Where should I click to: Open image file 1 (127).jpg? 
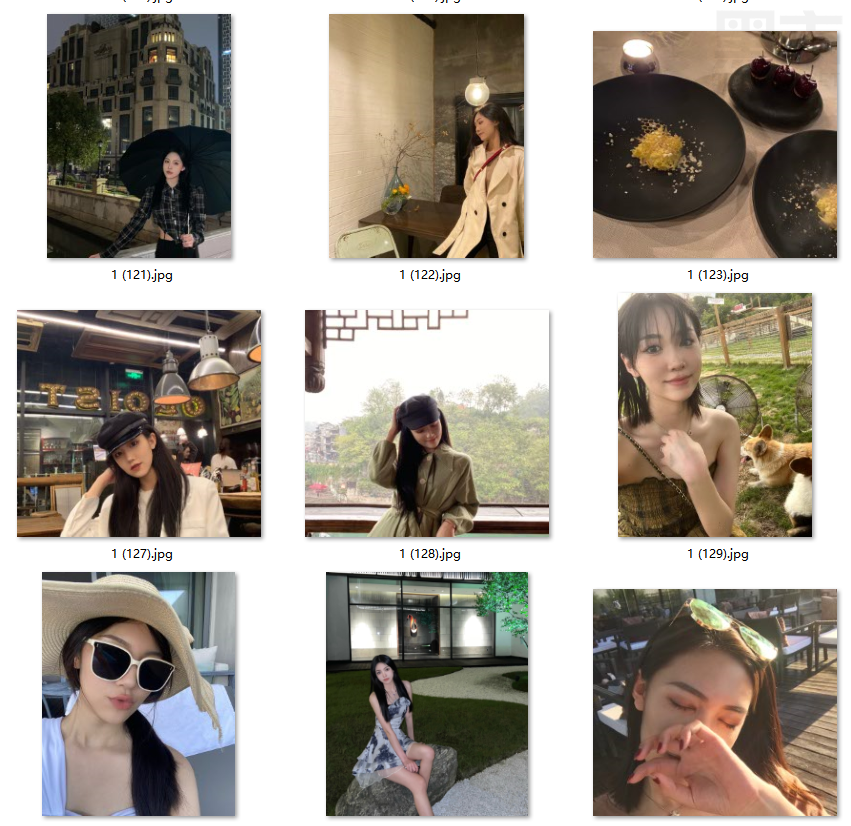tap(139, 423)
